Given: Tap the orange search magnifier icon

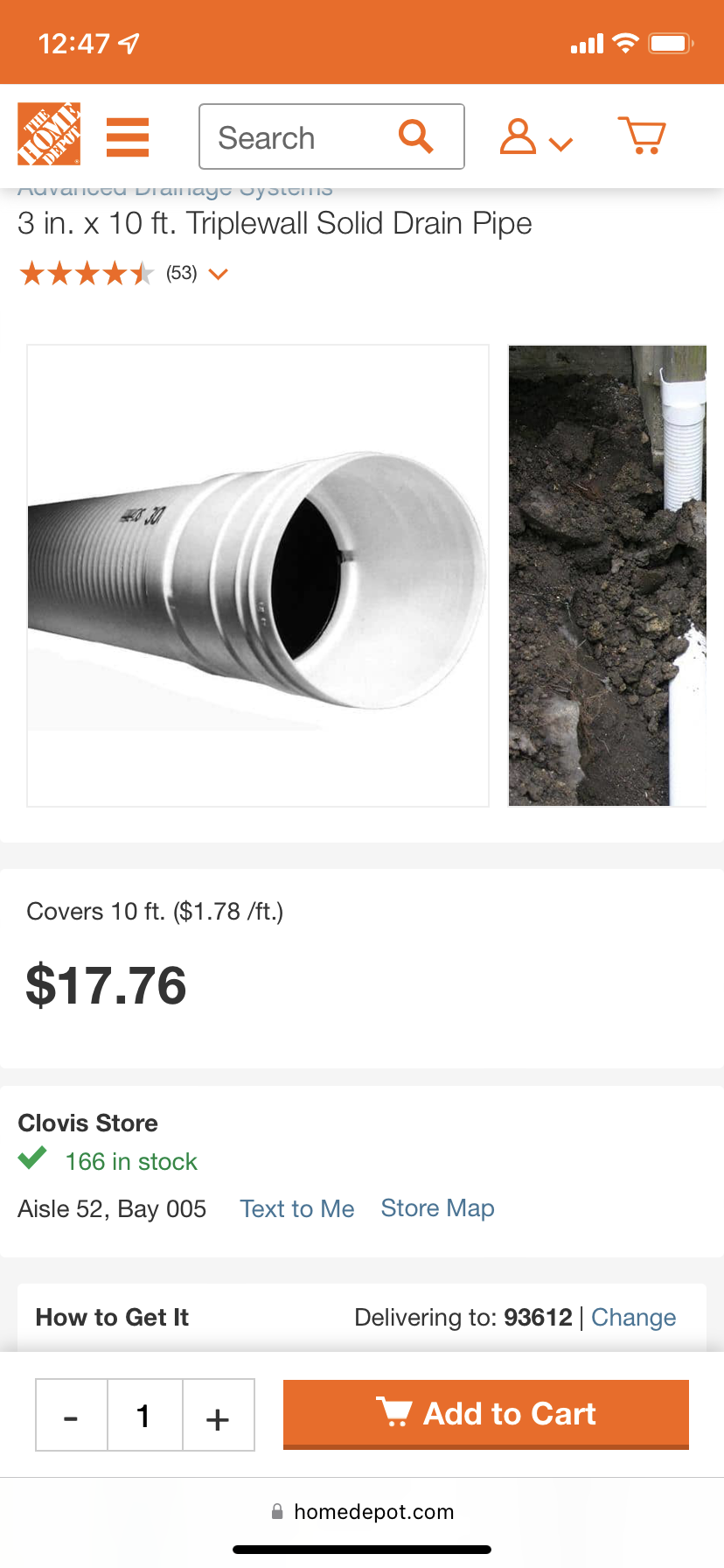Looking at the screenshot, I should point(415,136).
